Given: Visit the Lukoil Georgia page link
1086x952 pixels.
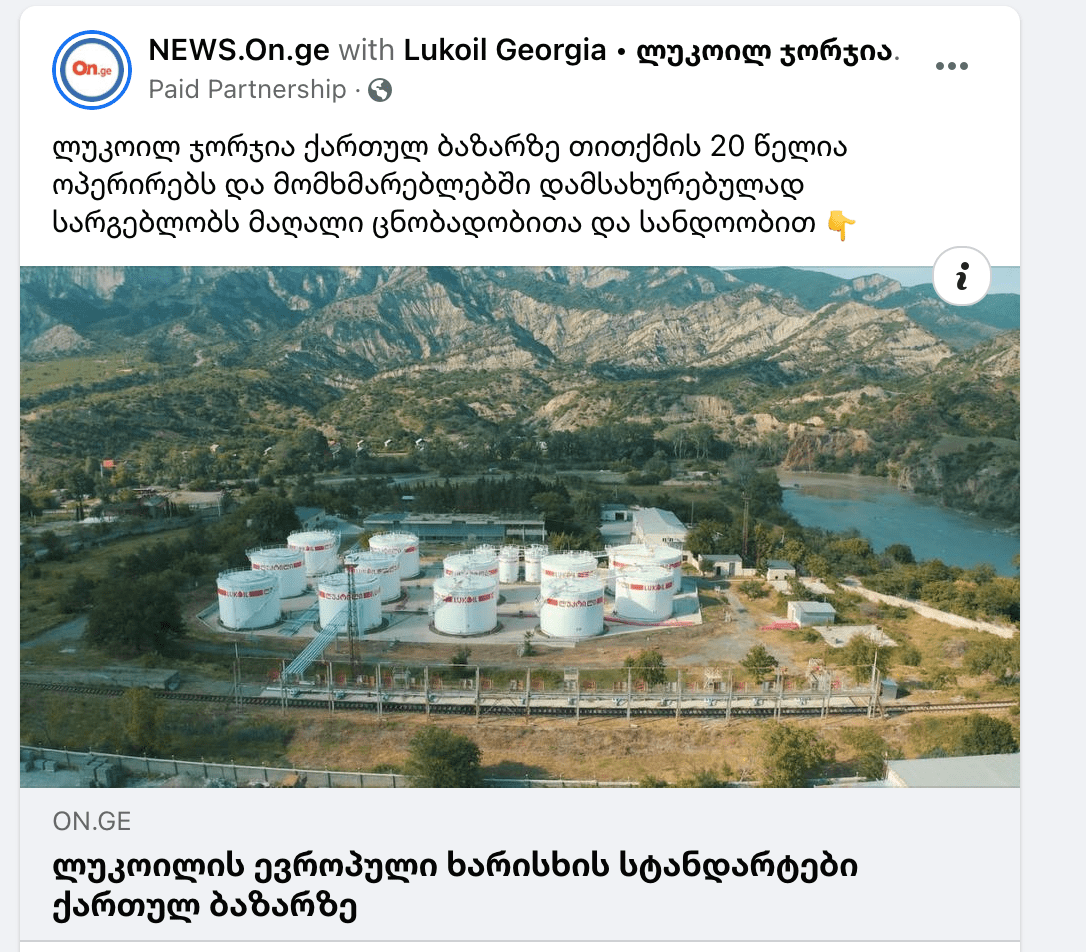Looking at the screenshot, I should (x=505, y=49).
